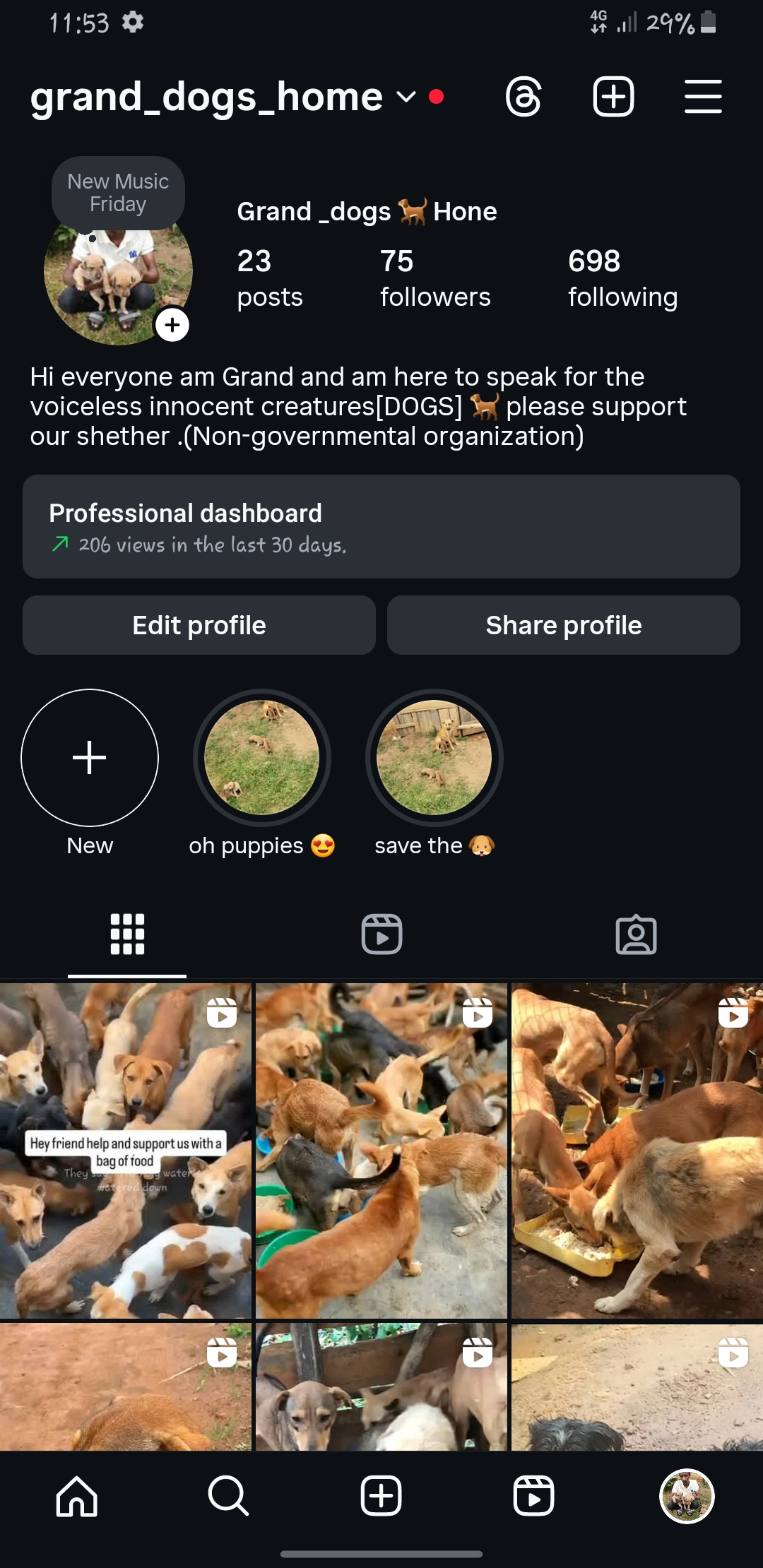Tap the Share profile button
Screen dimensions: 763x1568
click(564, 625)
